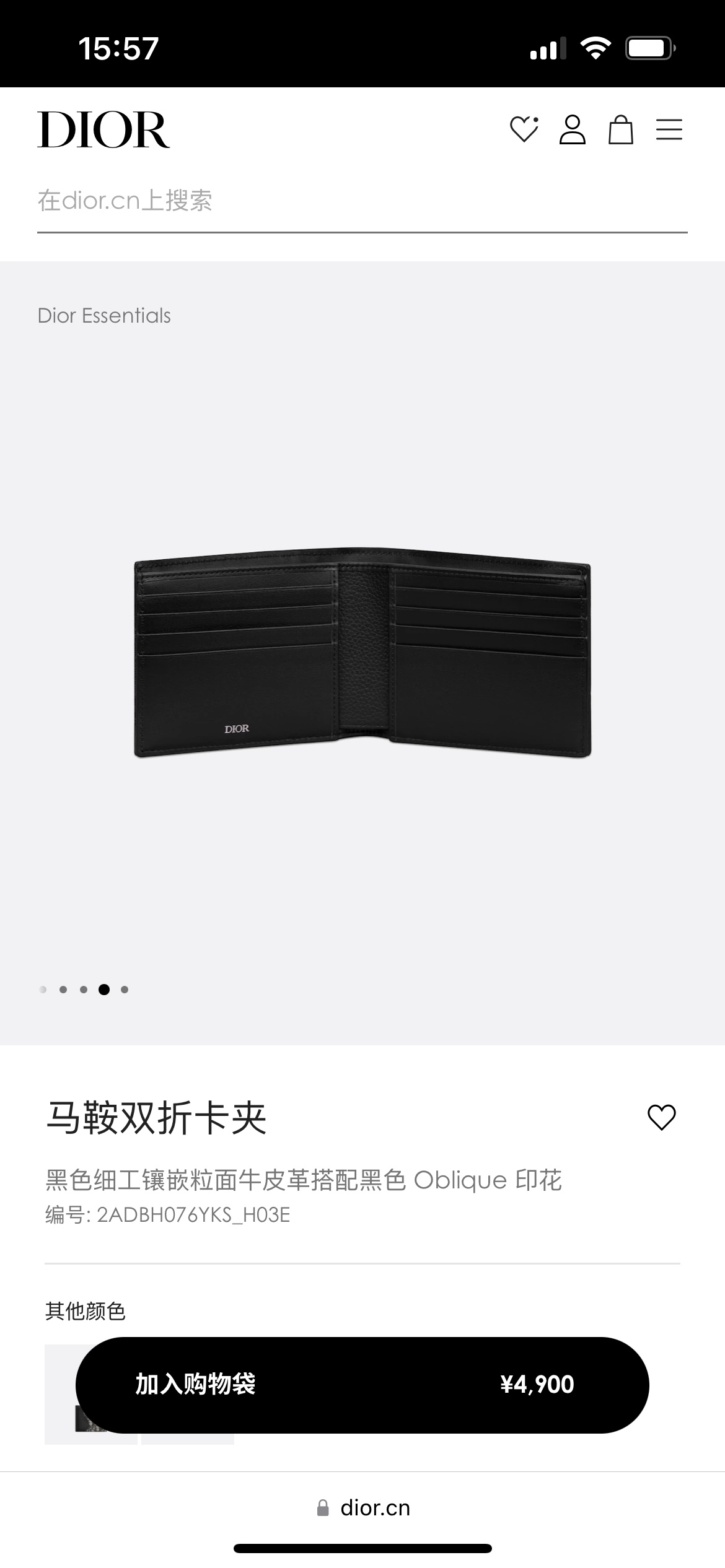
Task: Open the account profile icon
Action: [x=572, y=130]
